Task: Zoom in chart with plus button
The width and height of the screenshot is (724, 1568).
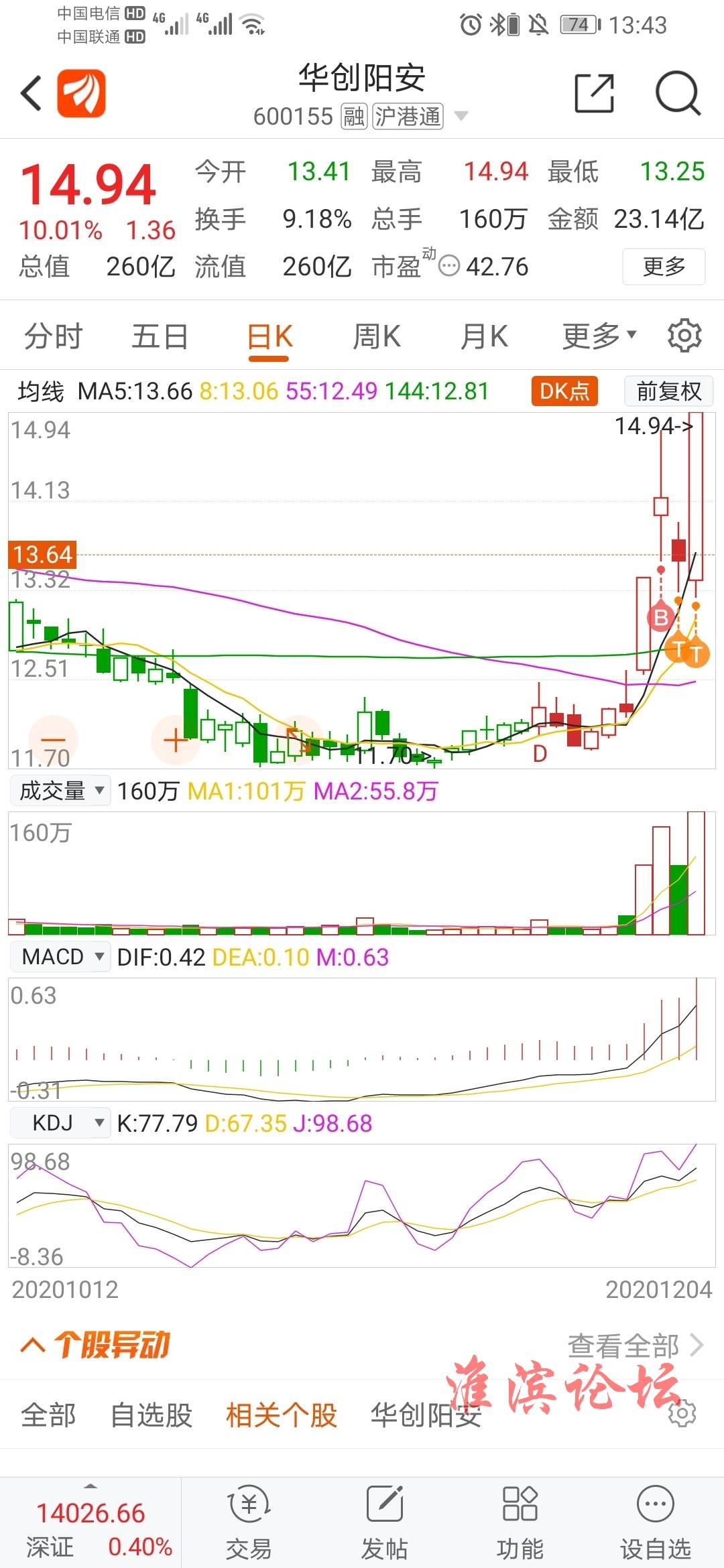Action: coord(176,740)
